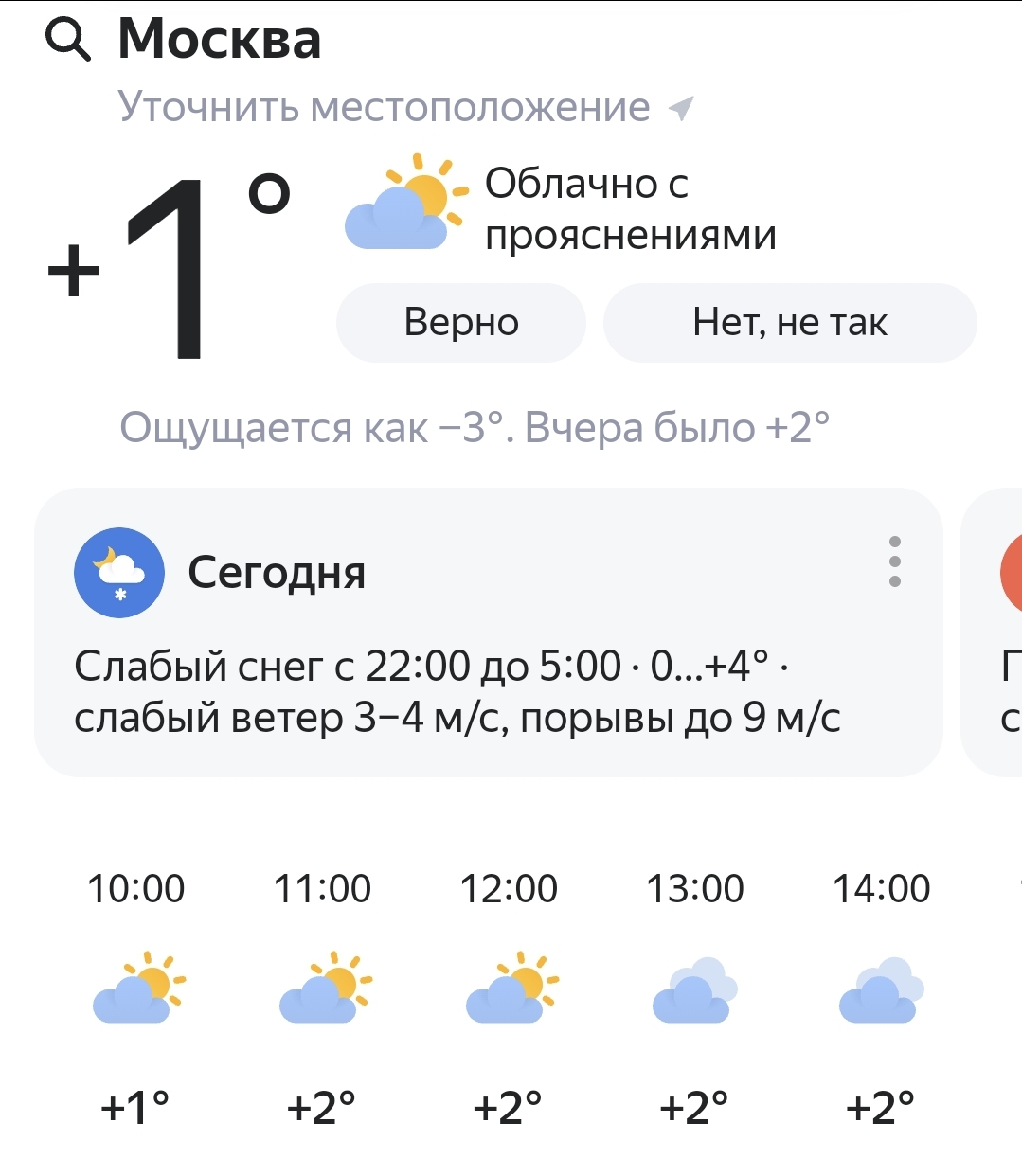Viewport: 1022px width, 1176px height.
Task: Tap the 'Уточнить местоположение' link
Action: coord(384,107)
